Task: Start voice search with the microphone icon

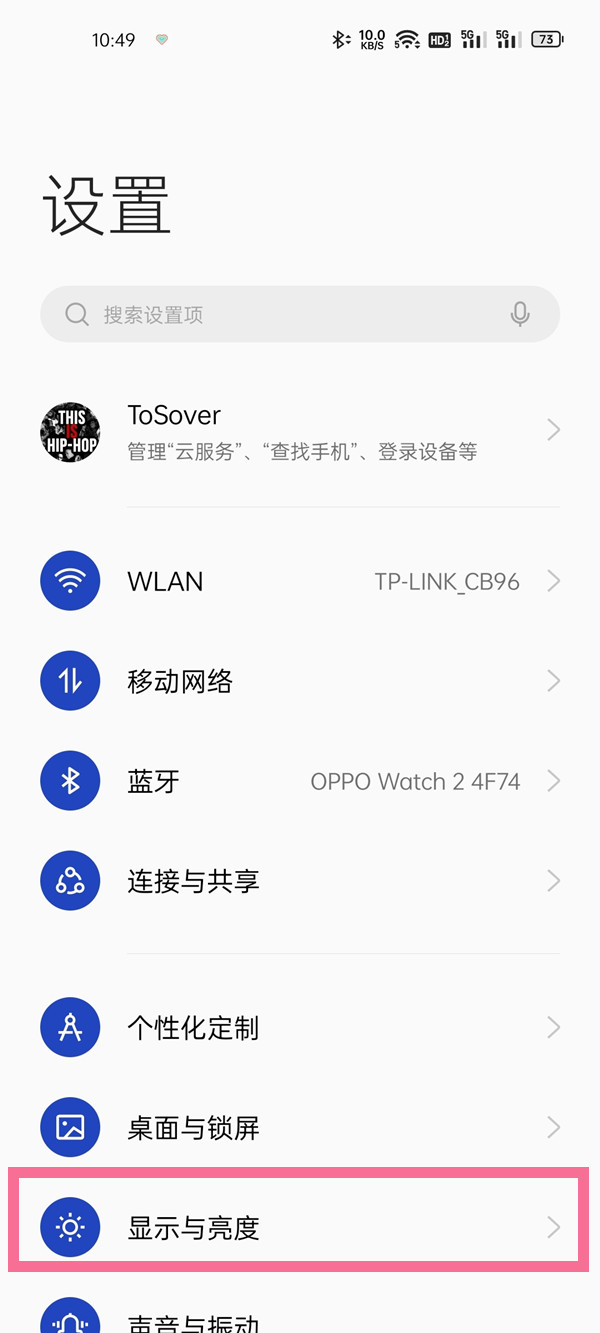Action: [520, 315]
